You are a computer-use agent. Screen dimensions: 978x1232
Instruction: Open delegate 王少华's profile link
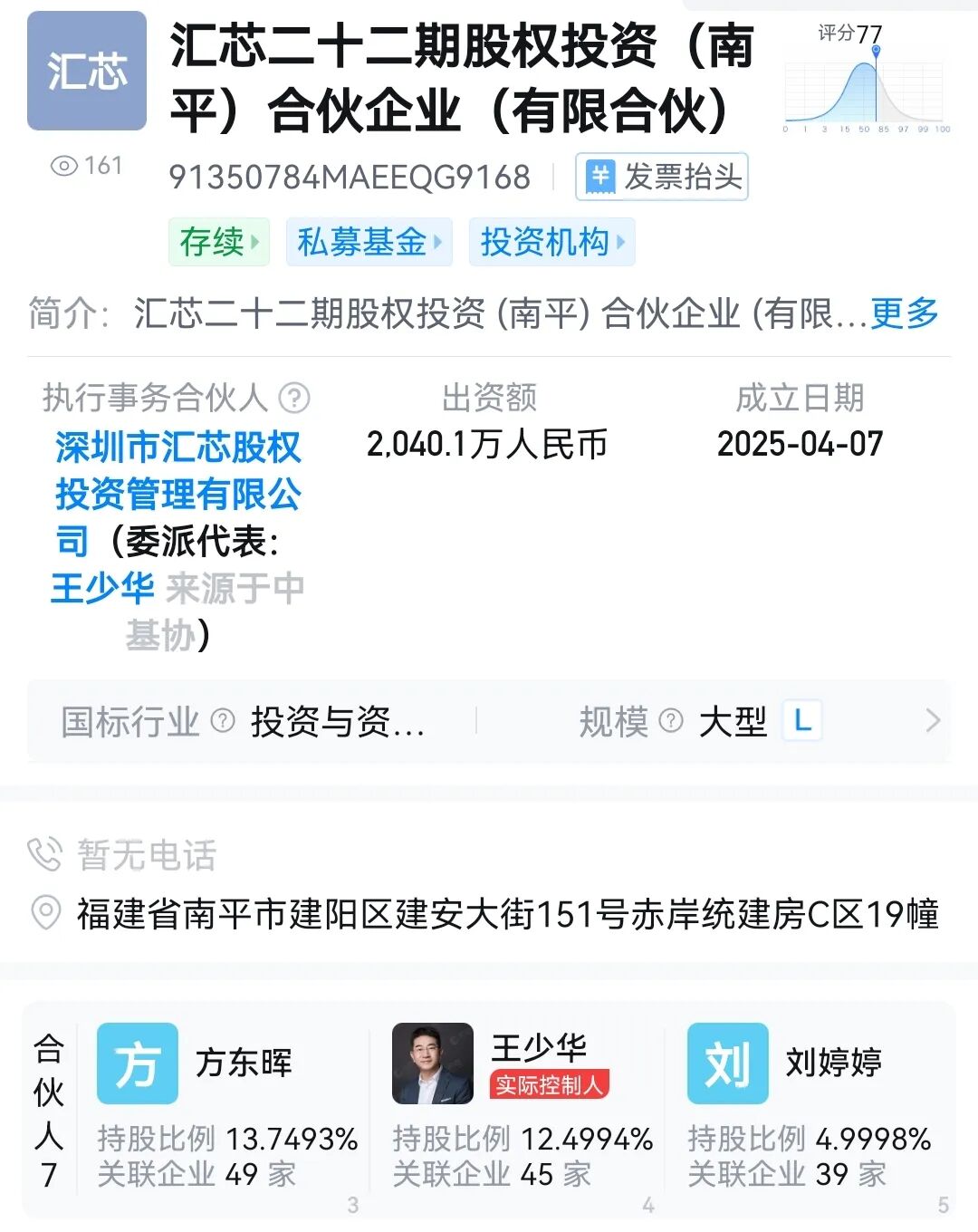pos(102,589)
